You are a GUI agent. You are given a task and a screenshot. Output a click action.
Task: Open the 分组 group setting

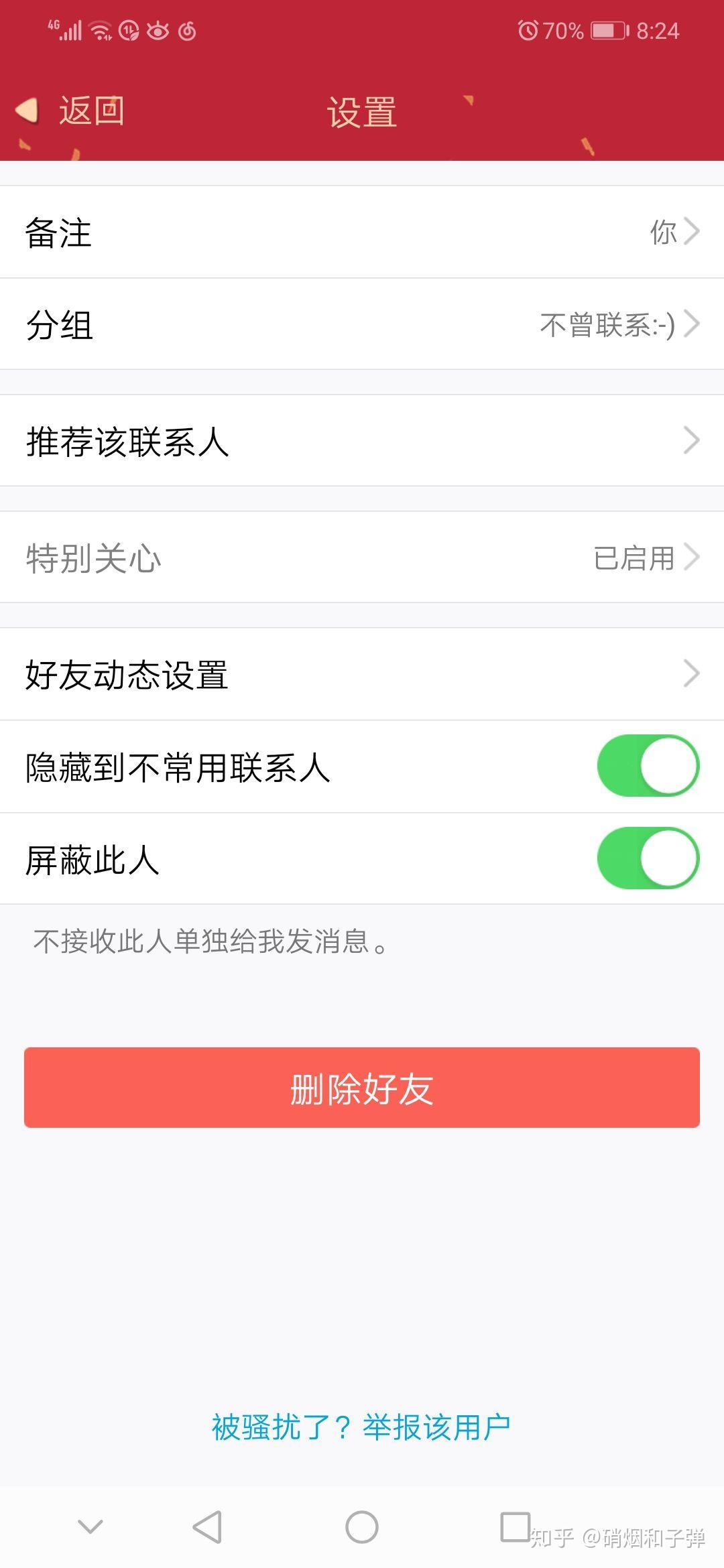tap(362, 324)
